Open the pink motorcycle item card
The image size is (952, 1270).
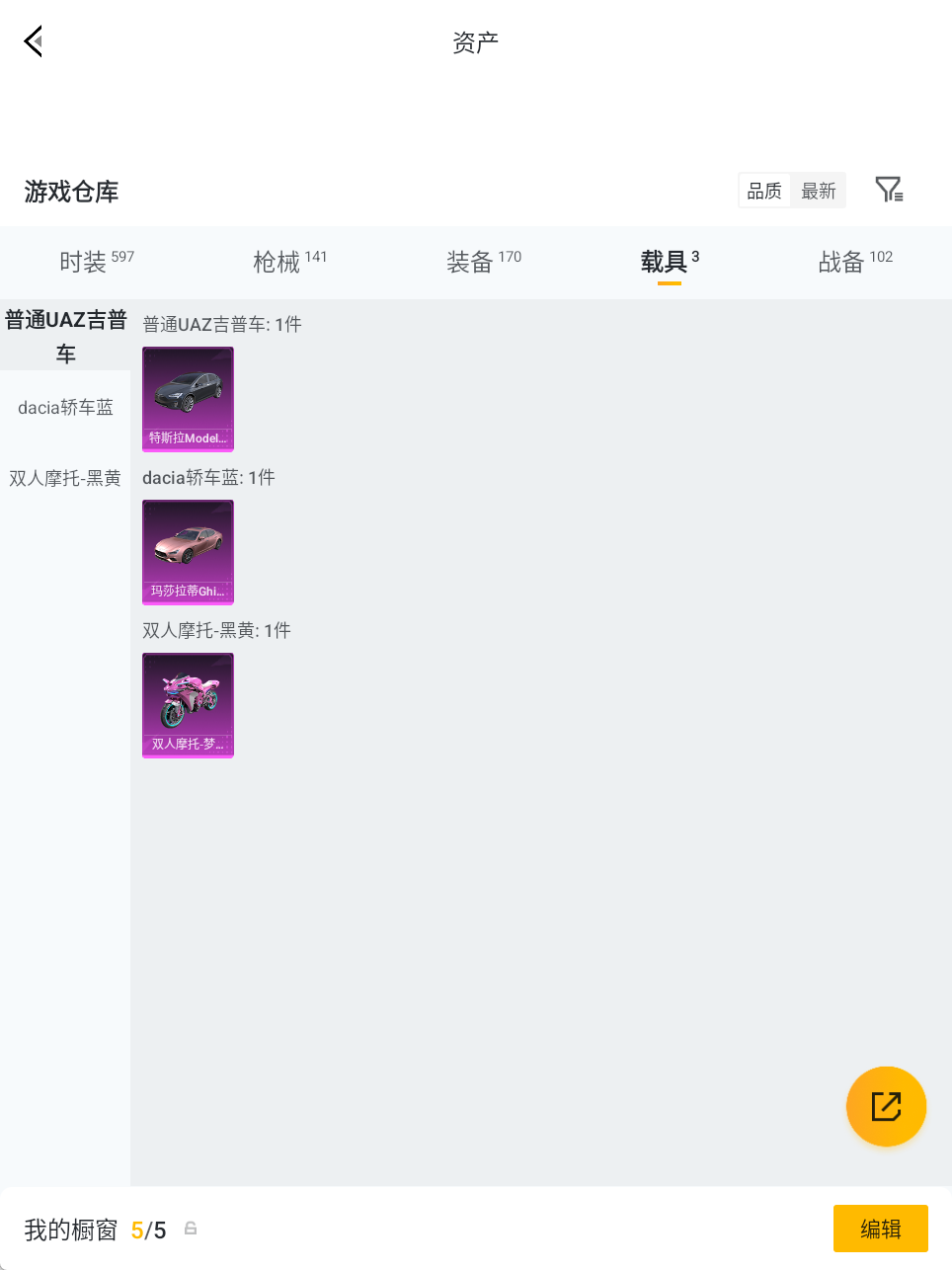click(x=188, y=705)
